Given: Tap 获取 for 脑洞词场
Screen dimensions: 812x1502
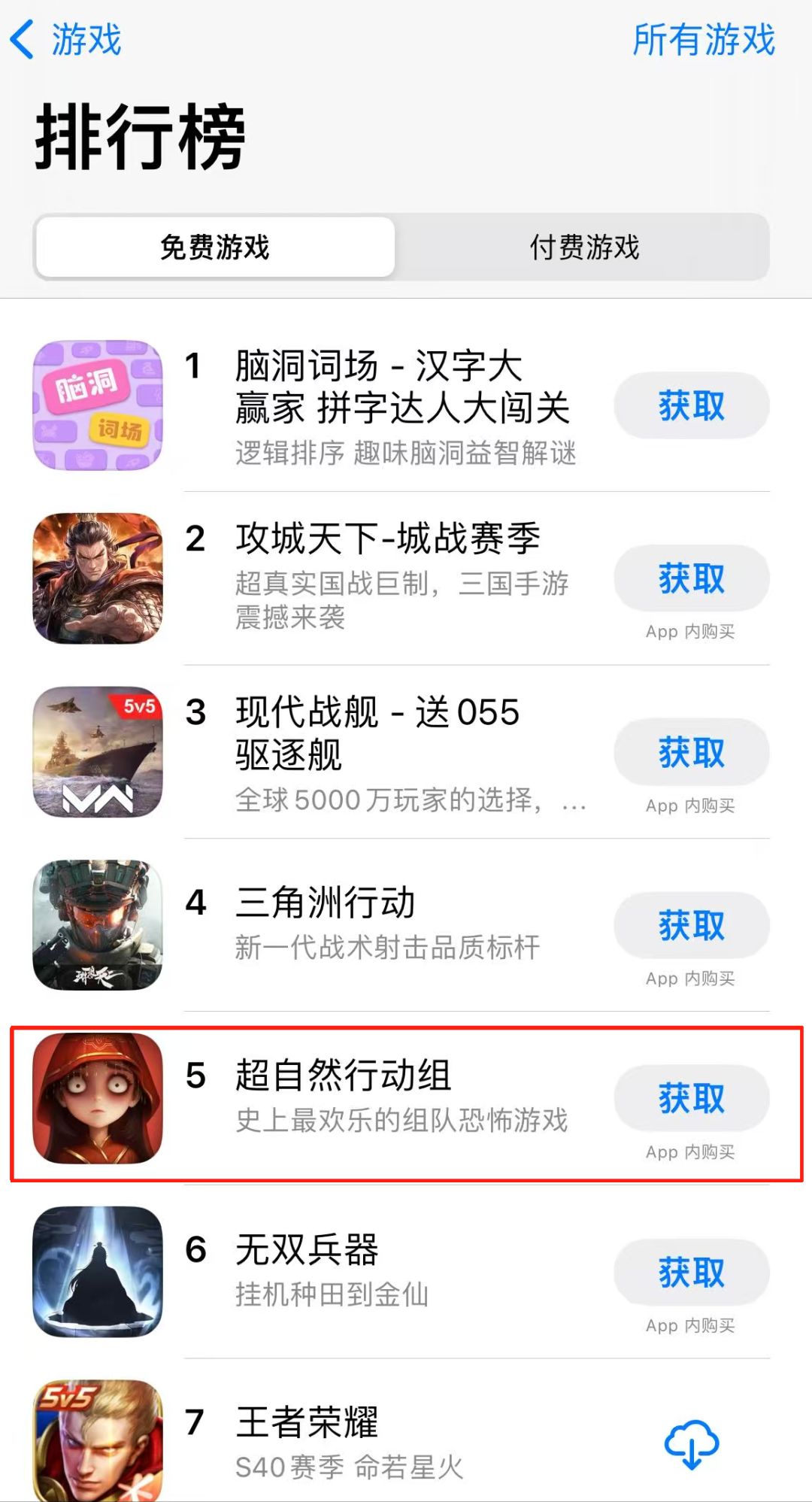Looking at the screenshot, I should pos(690,405).
